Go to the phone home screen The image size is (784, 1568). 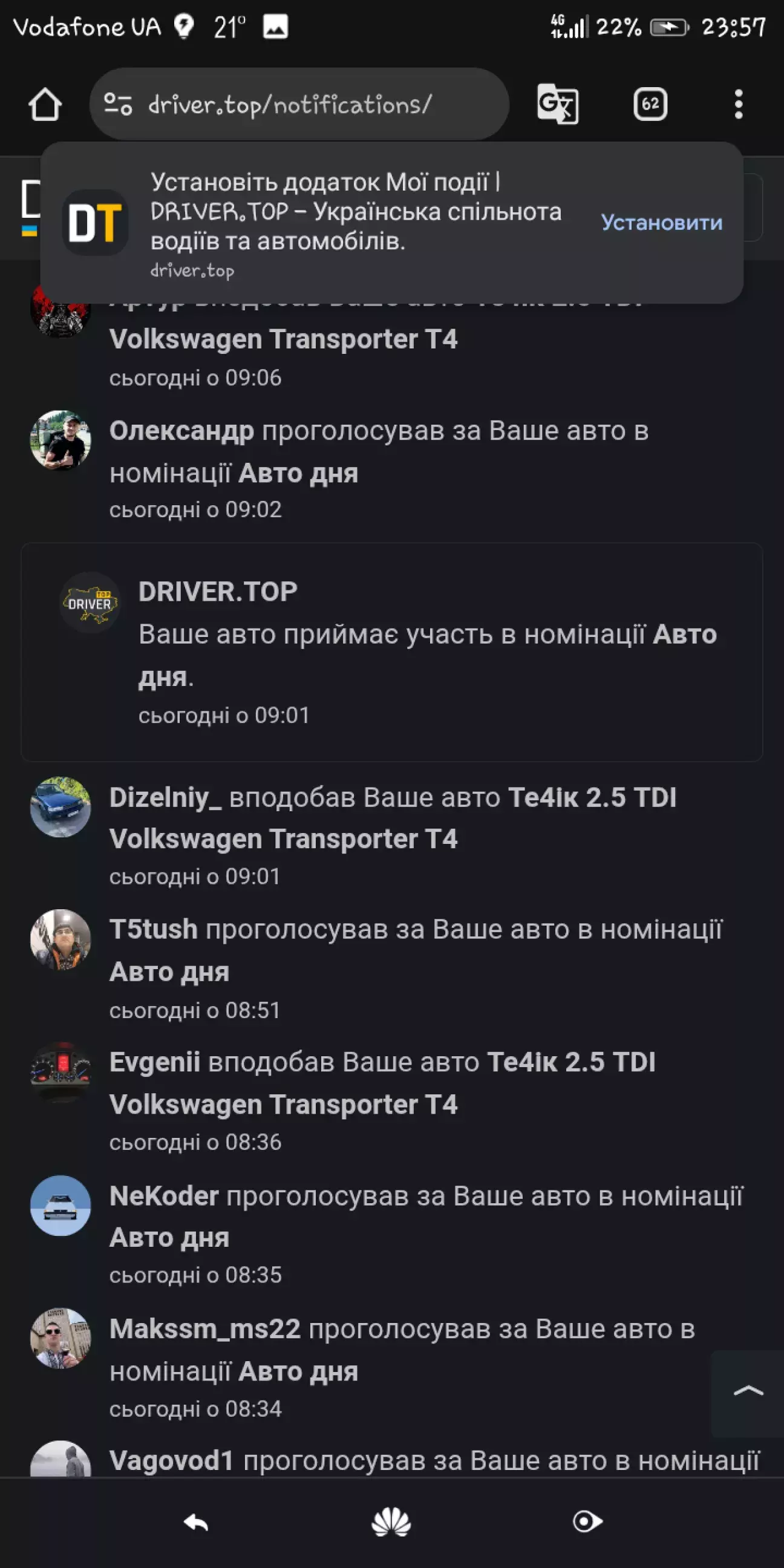(x=391, y=1523)
